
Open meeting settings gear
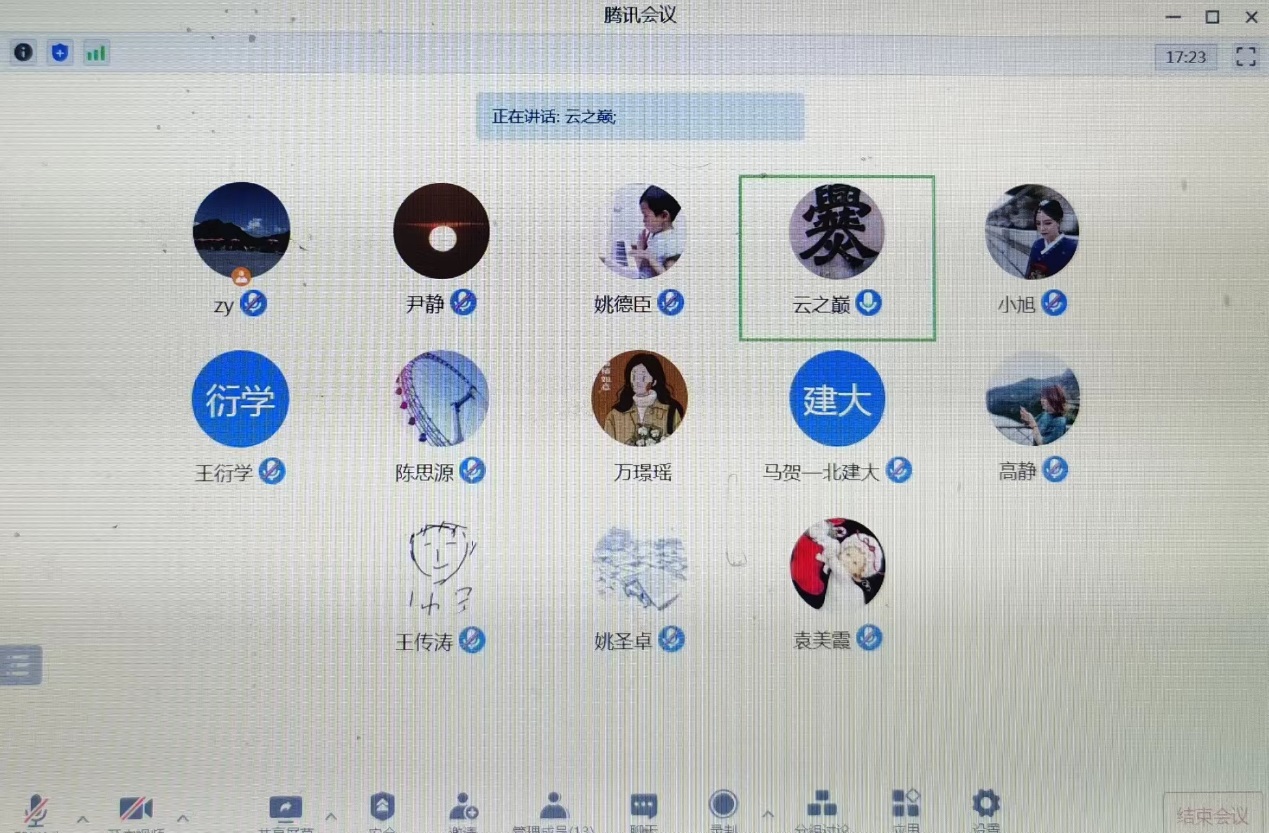986,805
